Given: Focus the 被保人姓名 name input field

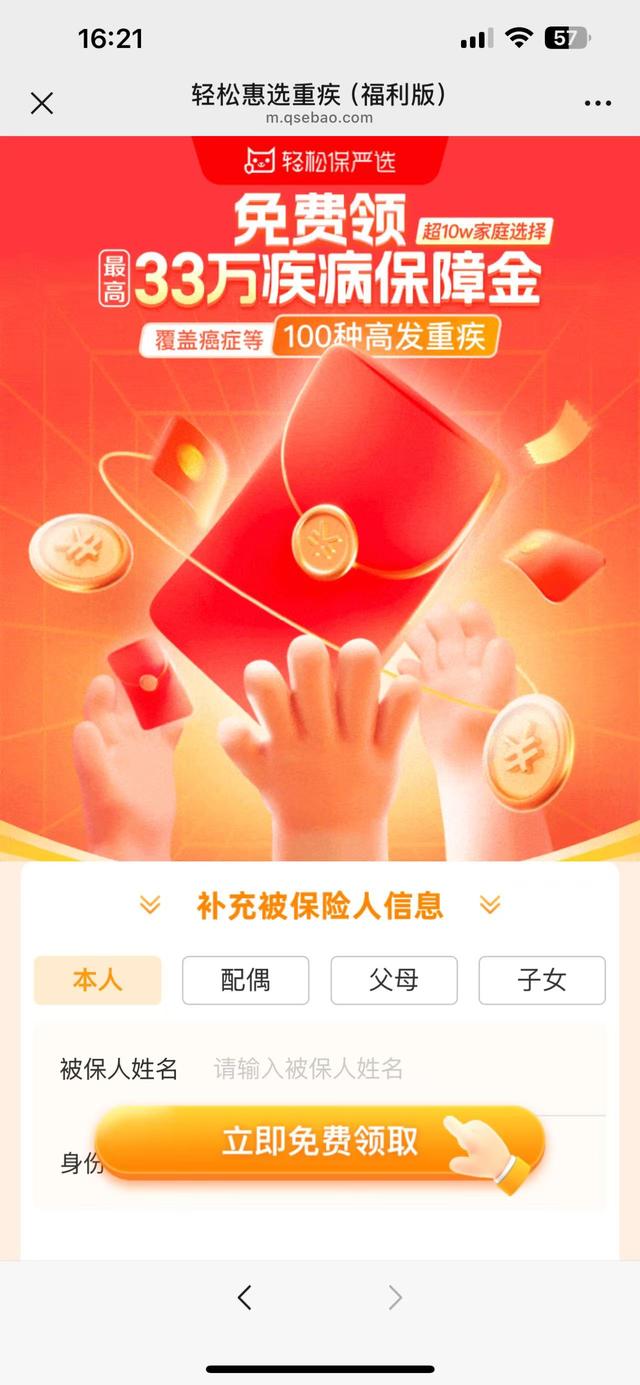Looking at the screenshot, I should pos(400,1069).
